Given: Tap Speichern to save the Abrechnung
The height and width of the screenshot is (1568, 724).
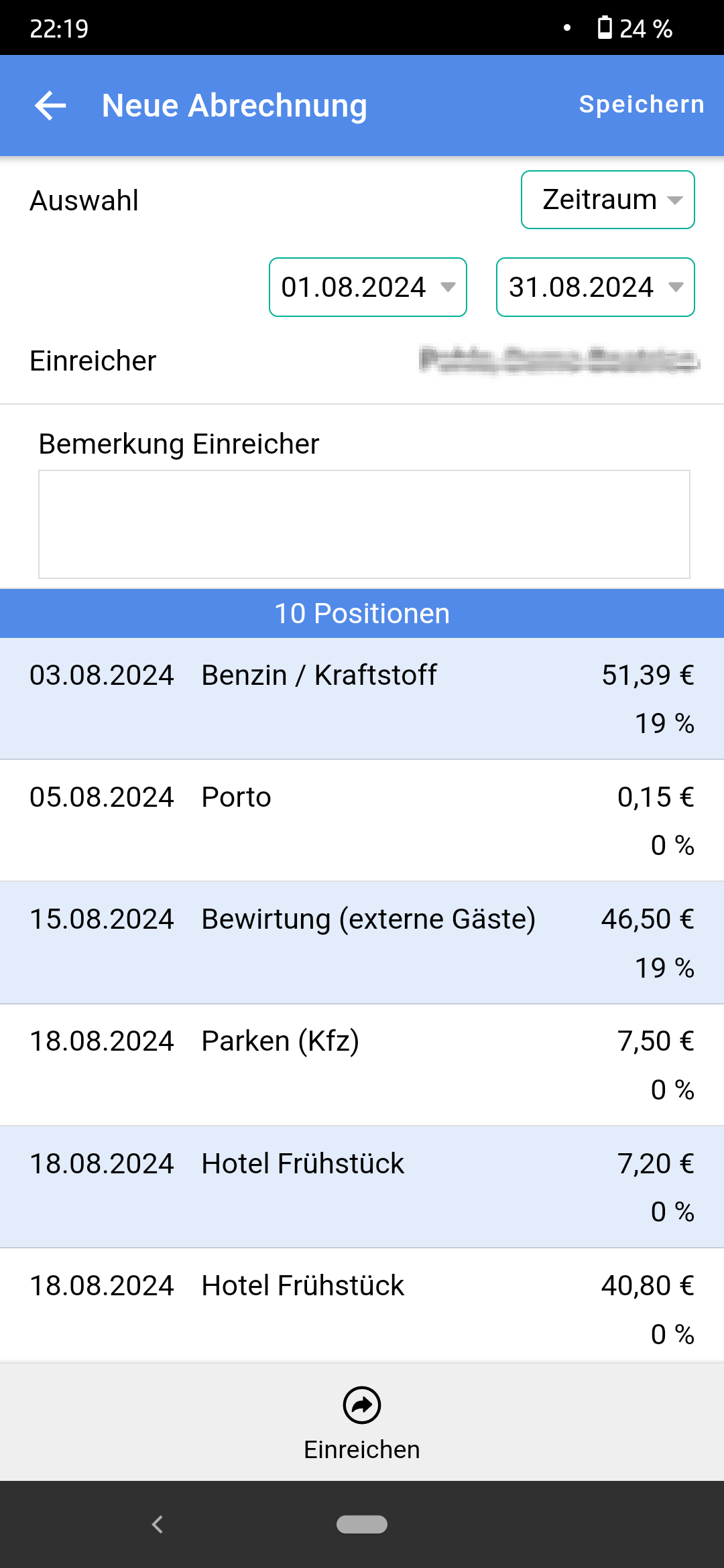Looking at the screenshot, I should click(642, 105).
